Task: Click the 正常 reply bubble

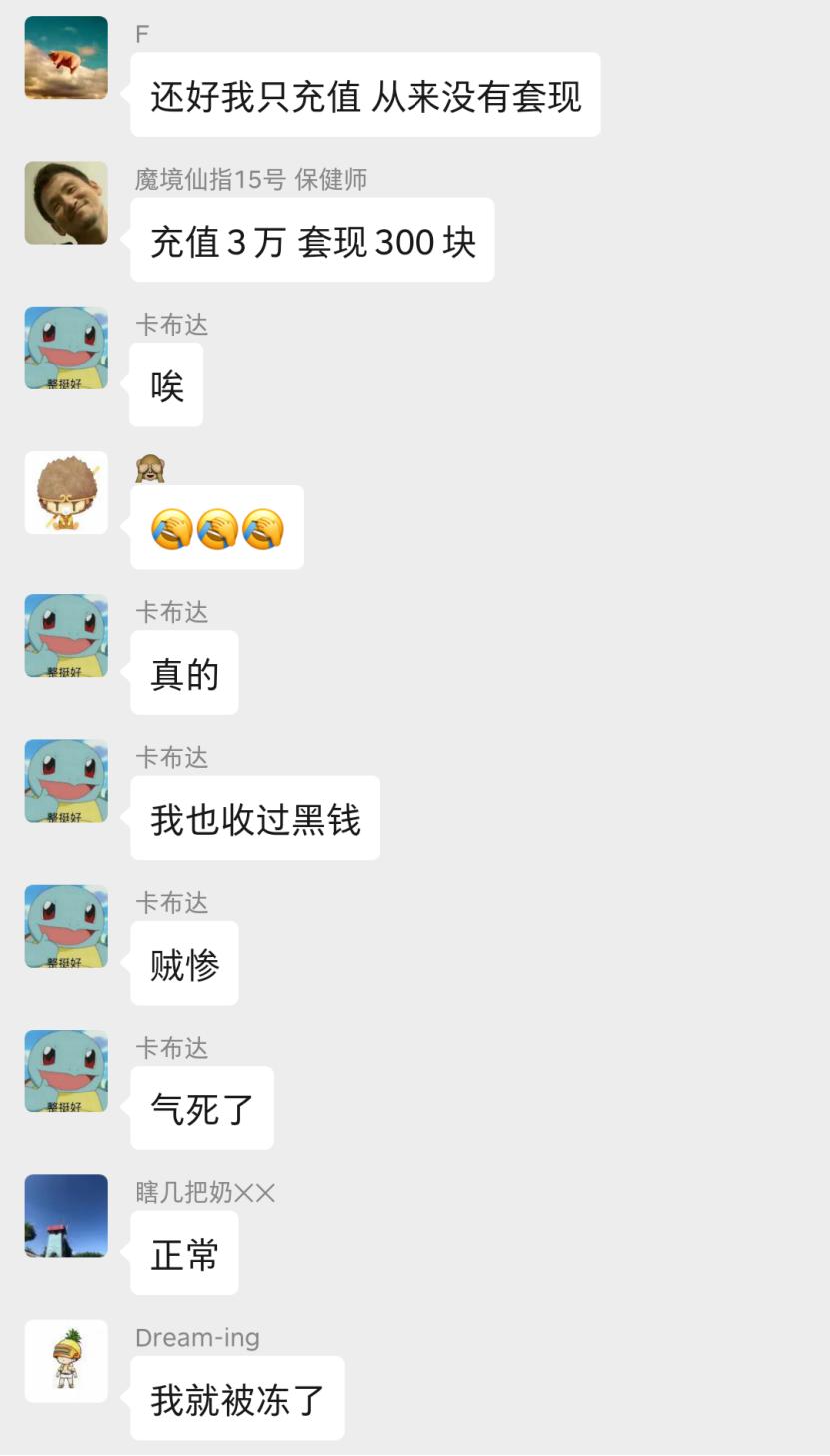Action: pyautogui.click(x=184, y=1253)
